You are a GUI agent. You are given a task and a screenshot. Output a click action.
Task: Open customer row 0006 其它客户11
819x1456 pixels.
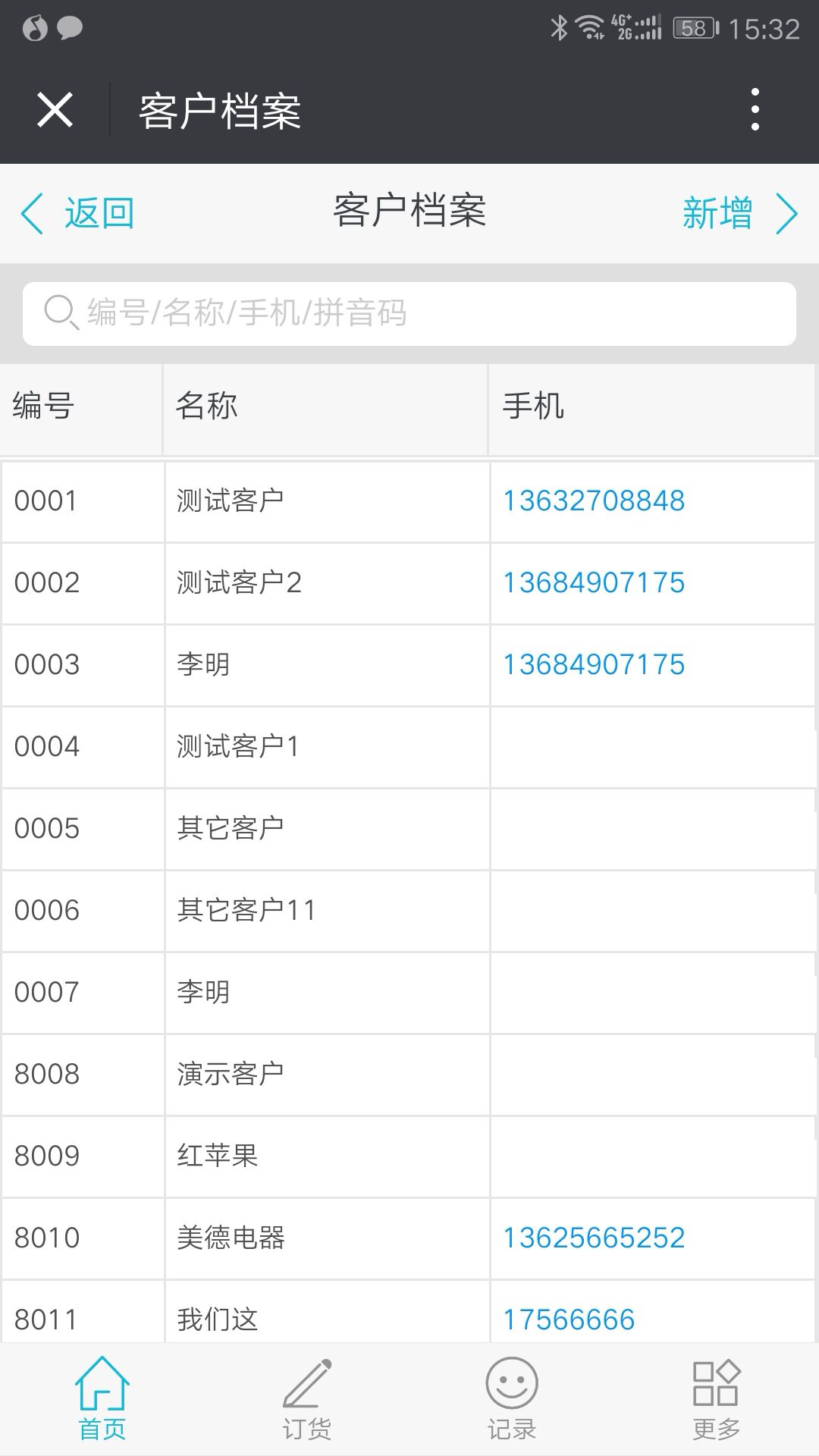click(246, 911)
